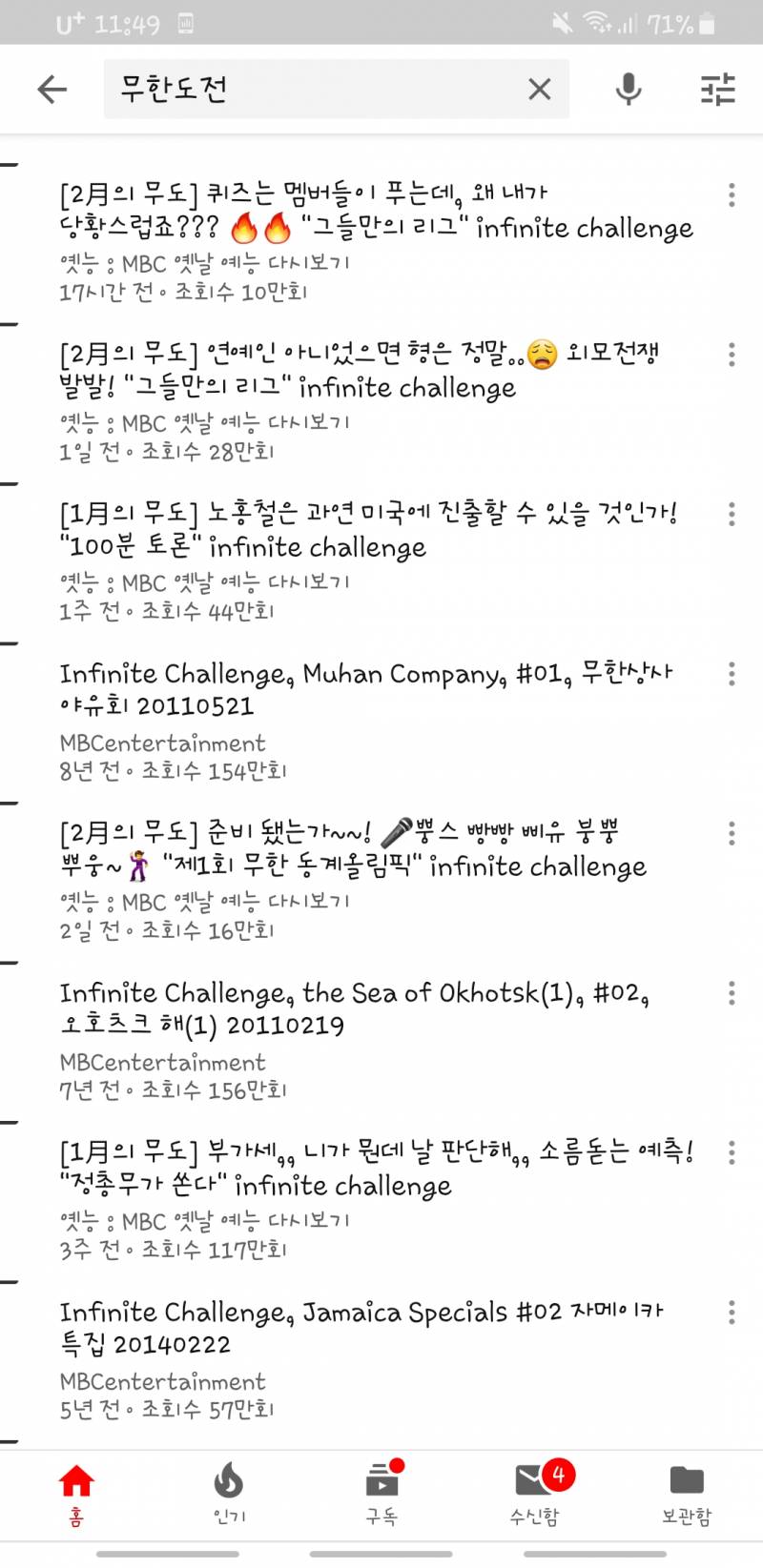
Task: Open the MBC 옛날 예능 다시보기 channel link
Action: pos(205,264)
